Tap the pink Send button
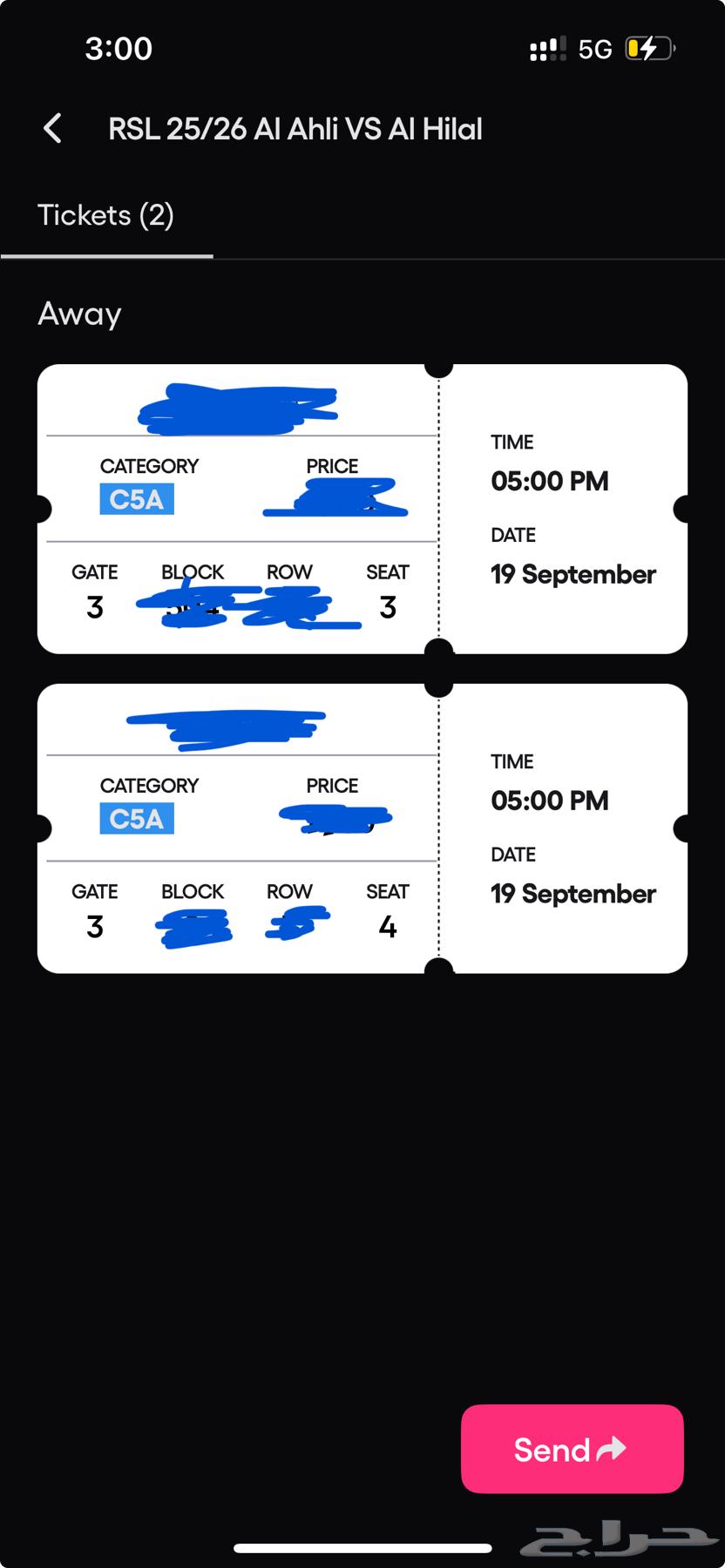725x1568 pixels. [572, 1449]
